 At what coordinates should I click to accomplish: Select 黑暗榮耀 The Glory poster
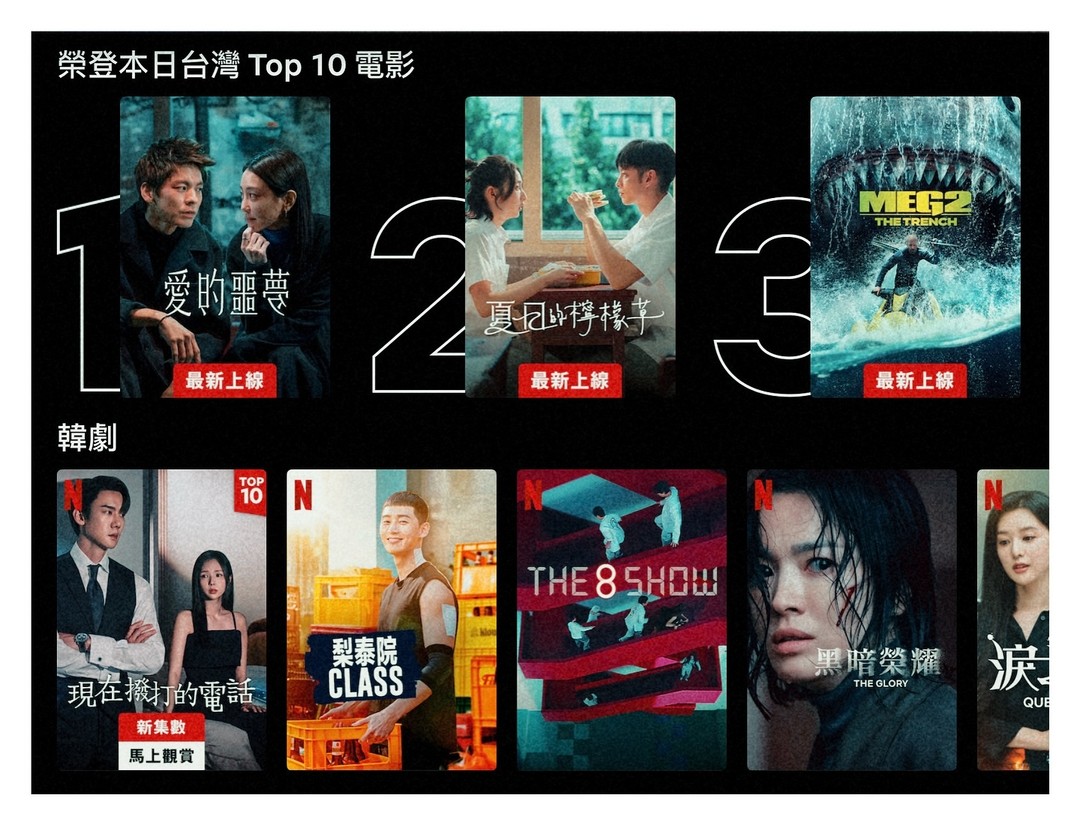[x=851, y=620]
